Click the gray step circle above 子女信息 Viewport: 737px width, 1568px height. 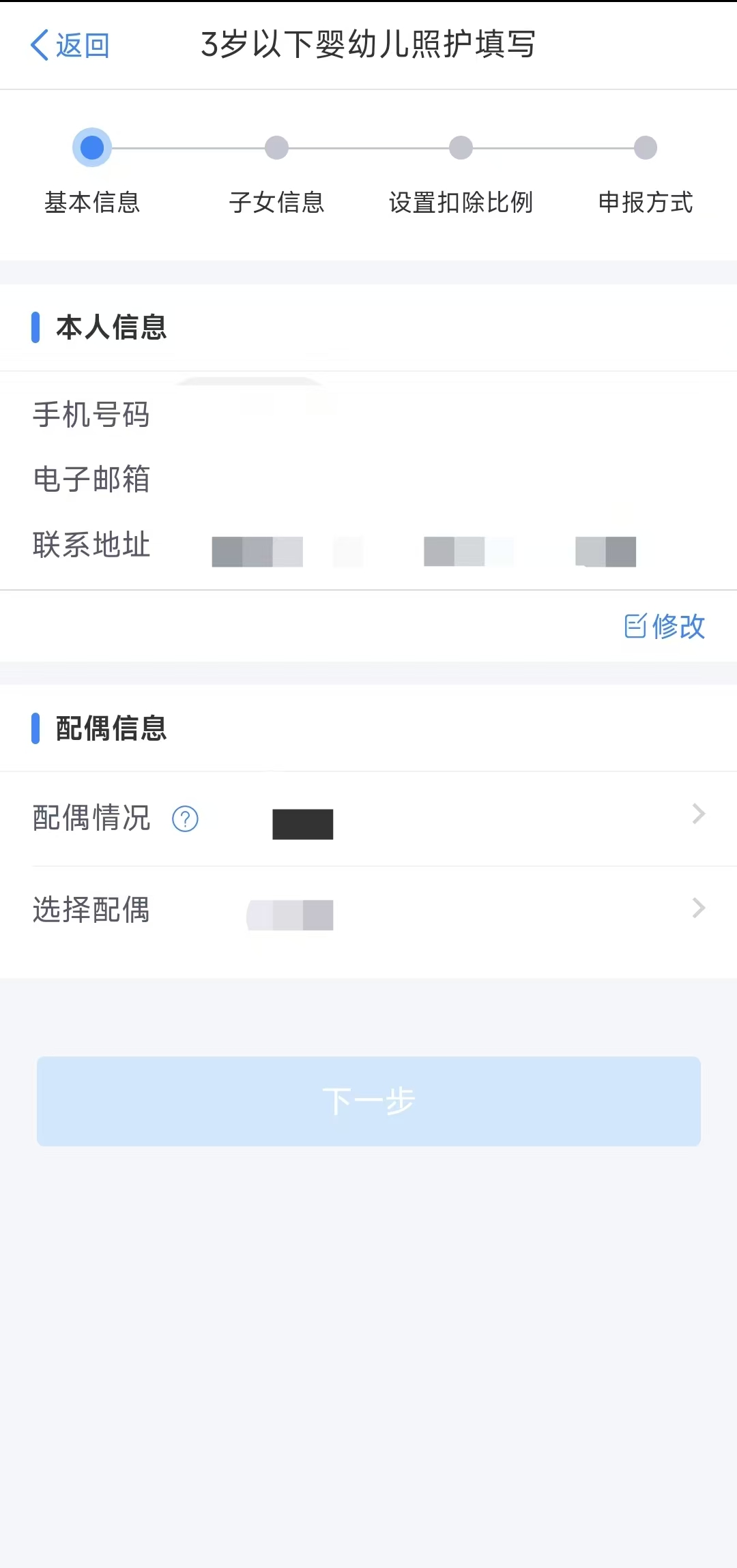277,147
